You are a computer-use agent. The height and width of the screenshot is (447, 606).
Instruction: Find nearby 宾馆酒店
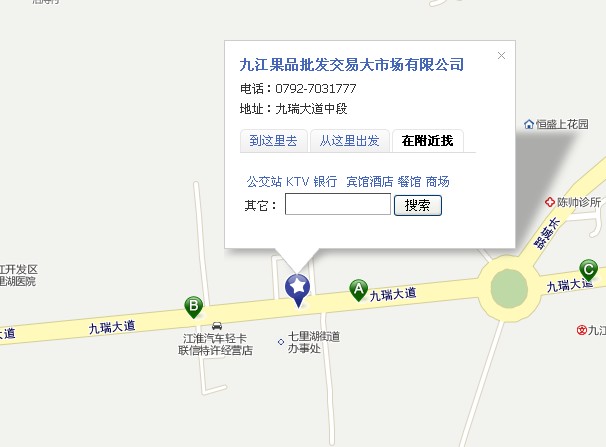pyautogui.click(x=369, y=181)
